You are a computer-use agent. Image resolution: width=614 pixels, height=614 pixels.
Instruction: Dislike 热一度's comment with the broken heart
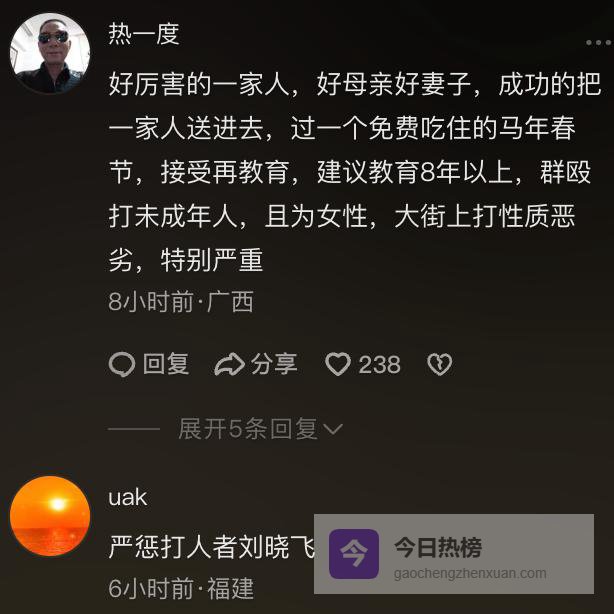[439, 365]
